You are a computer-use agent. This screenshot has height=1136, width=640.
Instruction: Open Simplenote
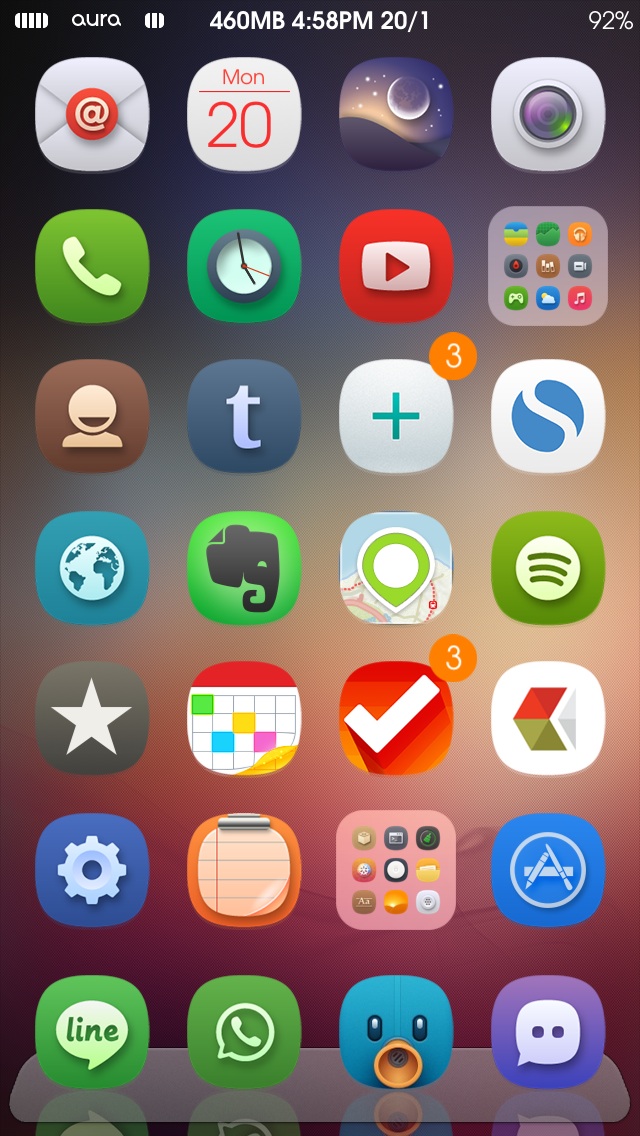click(548, 417)
